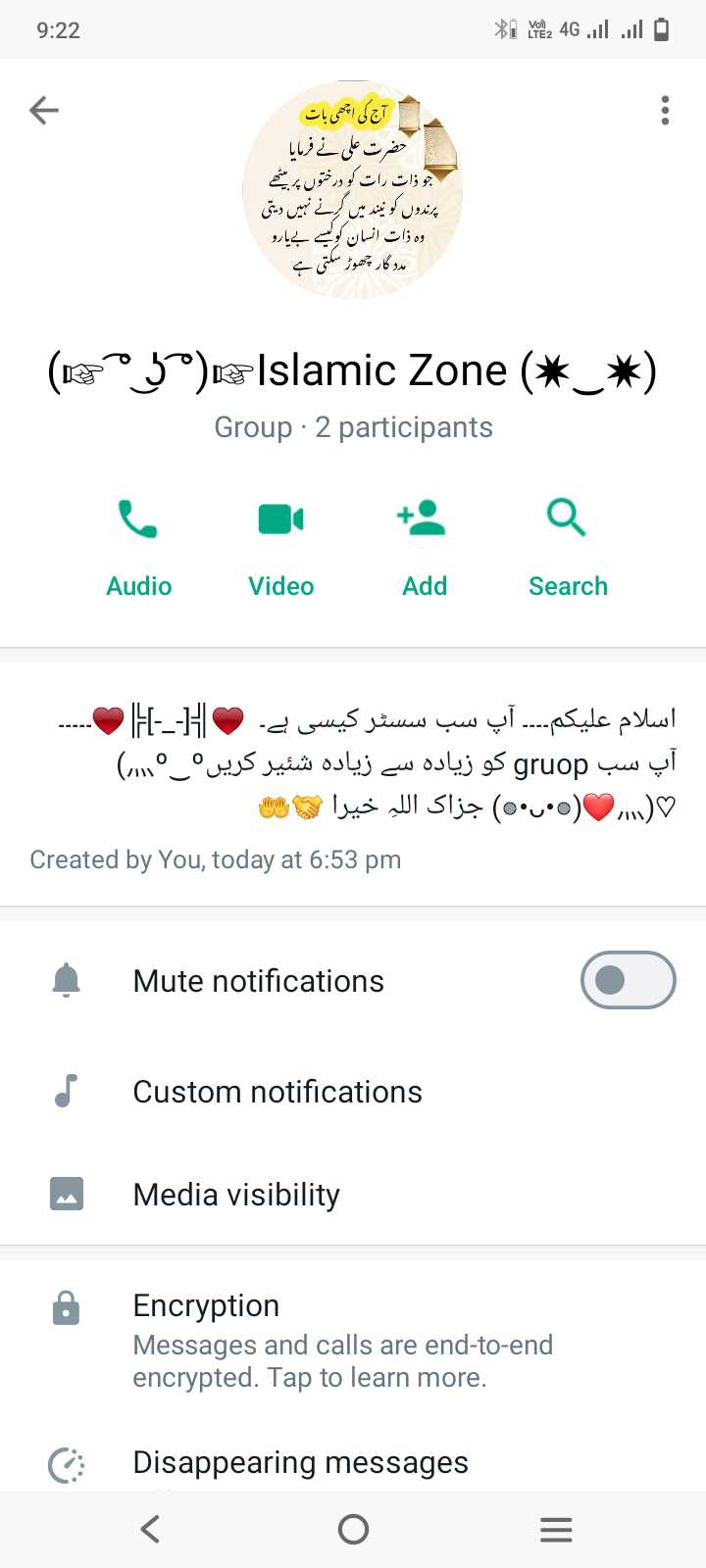View the group profile picture
Image resolution: width=706 pixels, height=1568 pixels.
pos(352,190)
